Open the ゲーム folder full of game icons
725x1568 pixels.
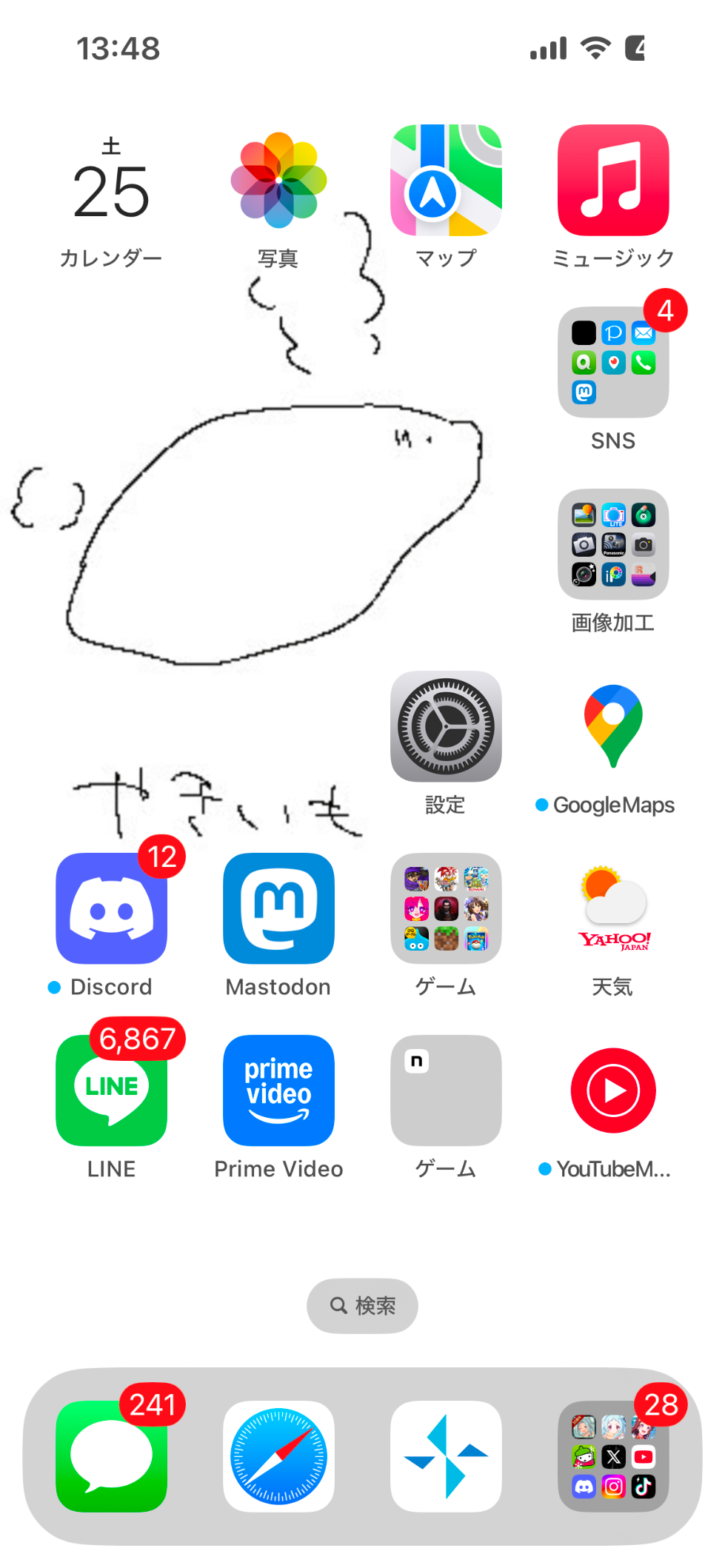tap(446, 908)
